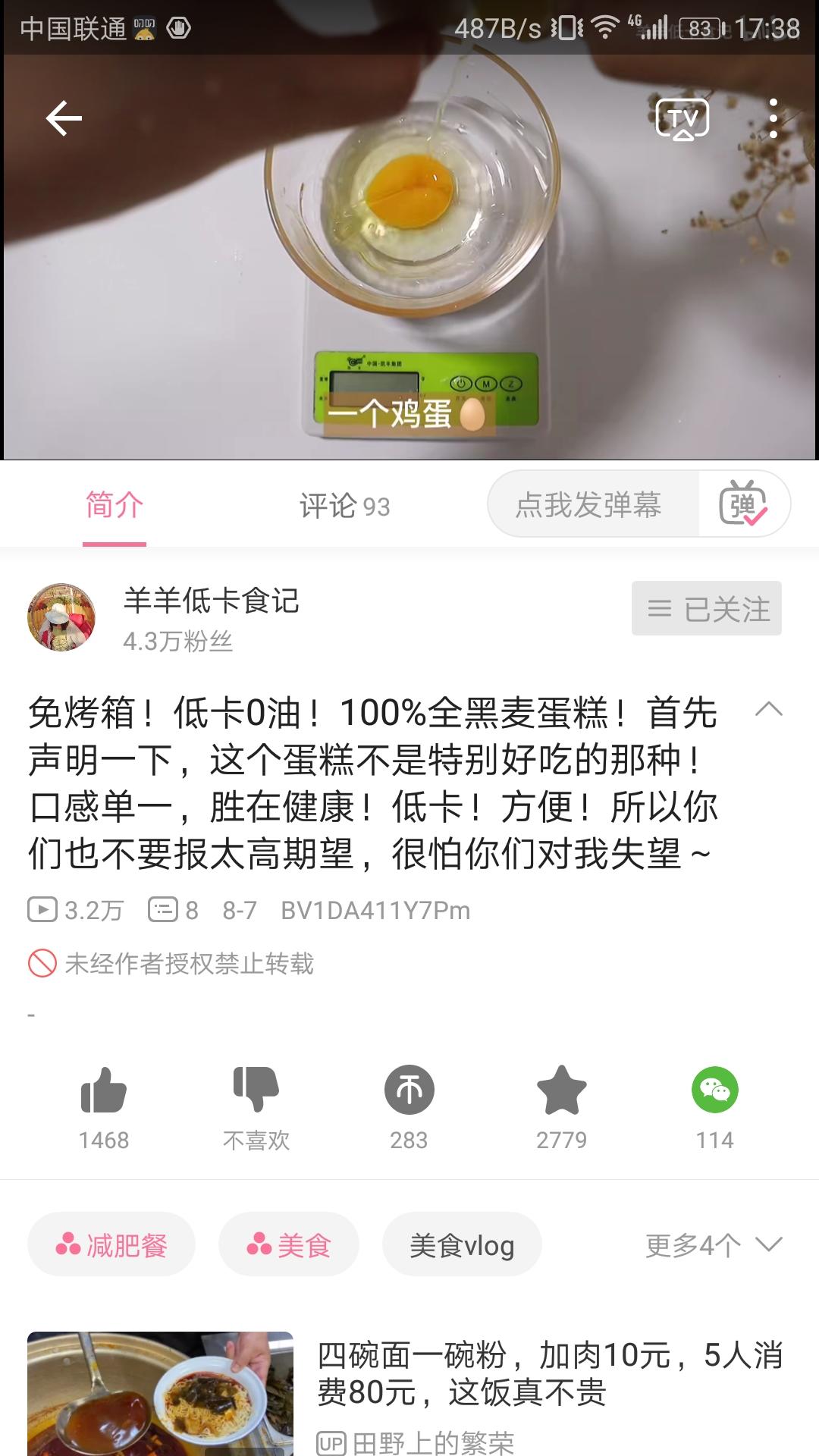Give coins to this video
Image resolution: width=819 pixels, height=1456 pixels.
[x=409, y=1091]
